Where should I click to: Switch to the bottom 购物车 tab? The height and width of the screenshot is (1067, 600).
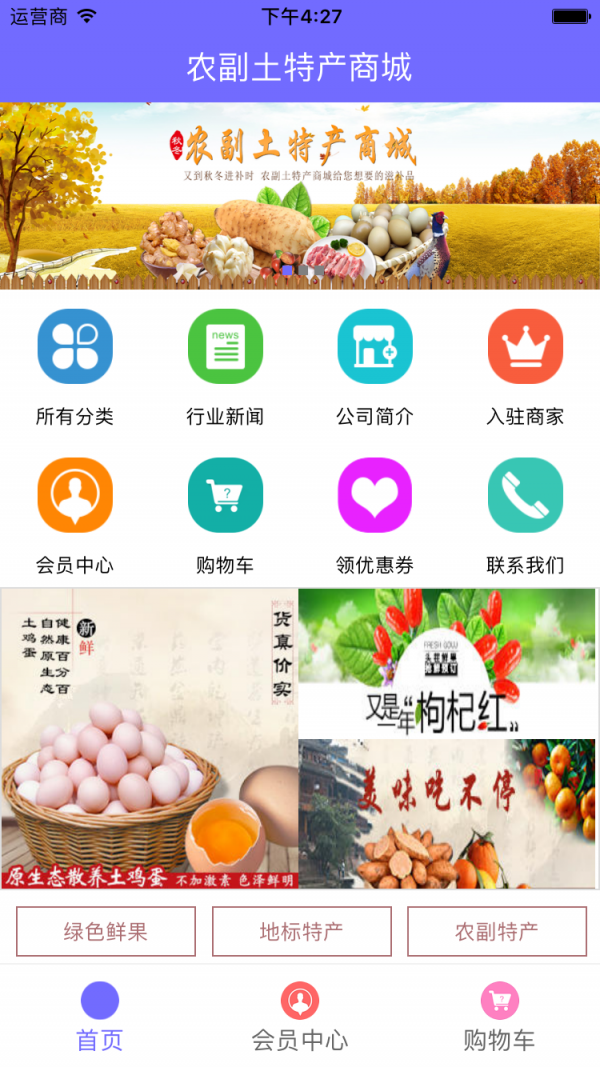point(499,1016)
